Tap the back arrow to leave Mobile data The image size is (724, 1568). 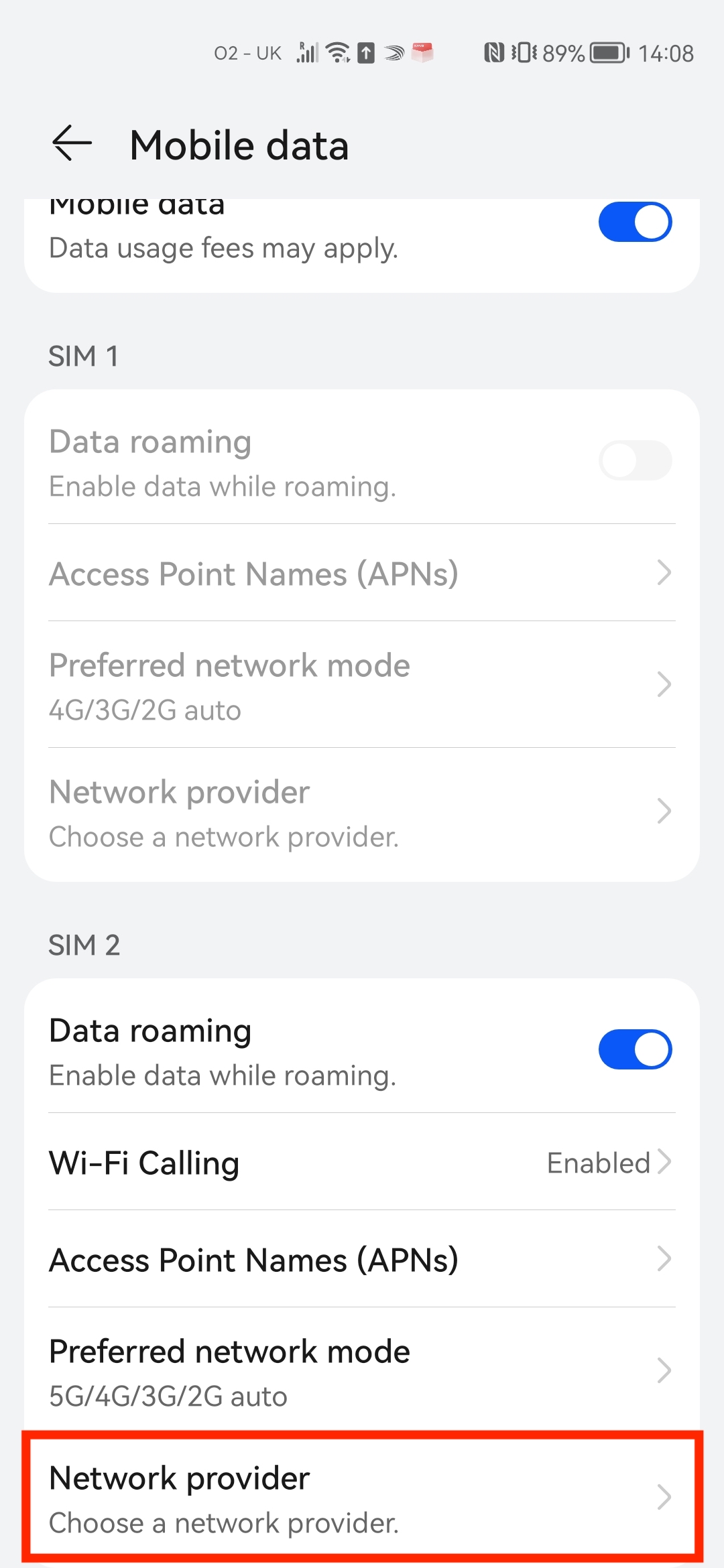(72, 143)
